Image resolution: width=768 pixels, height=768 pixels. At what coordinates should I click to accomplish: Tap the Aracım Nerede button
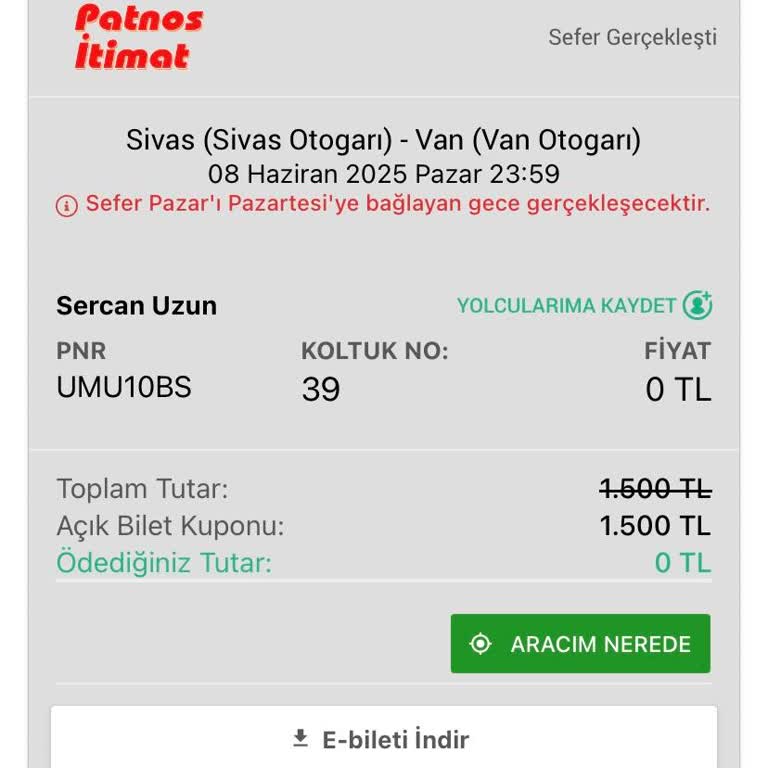580,644
